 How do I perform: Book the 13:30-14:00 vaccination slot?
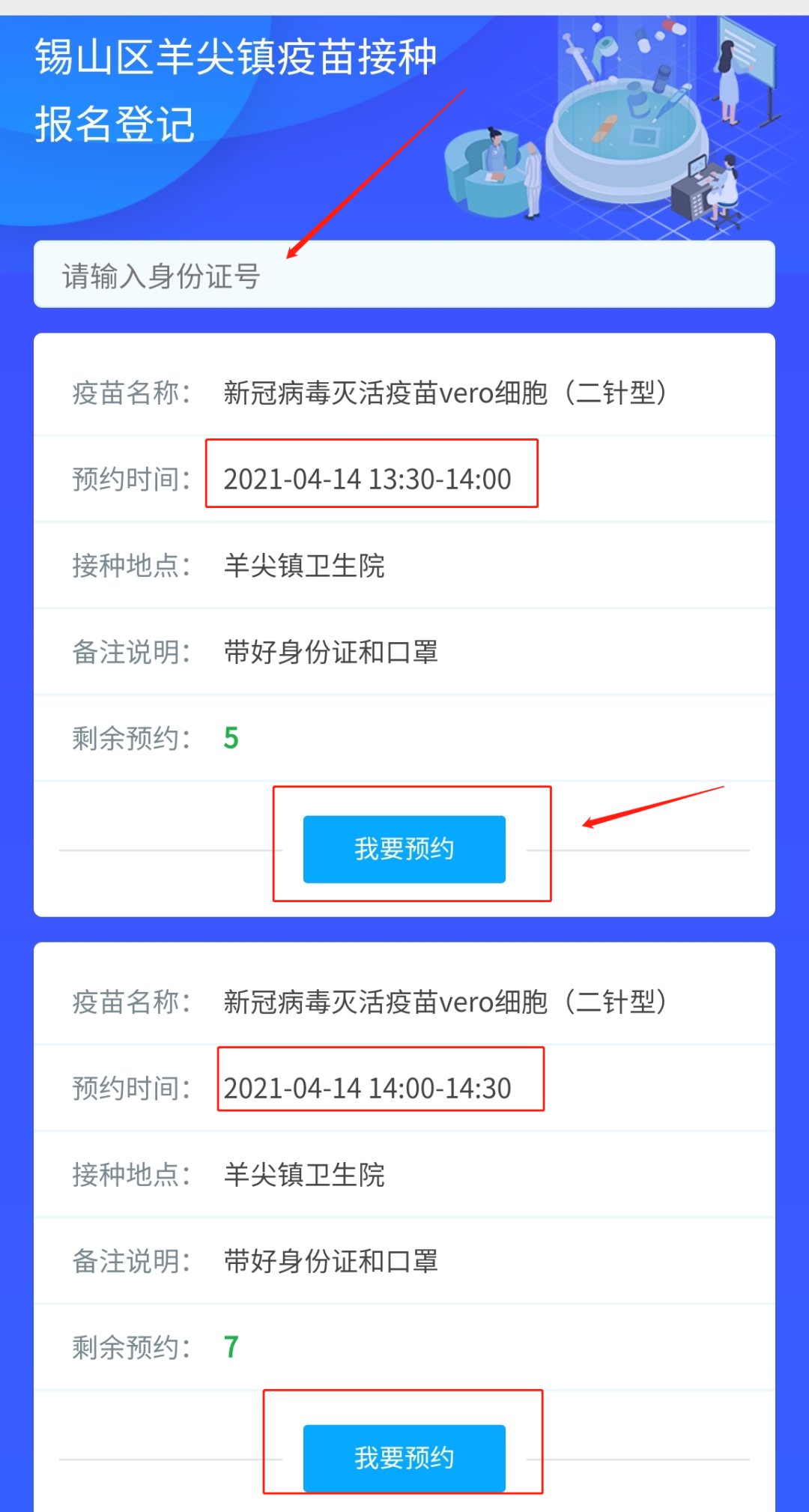click(x=404, y=849)
